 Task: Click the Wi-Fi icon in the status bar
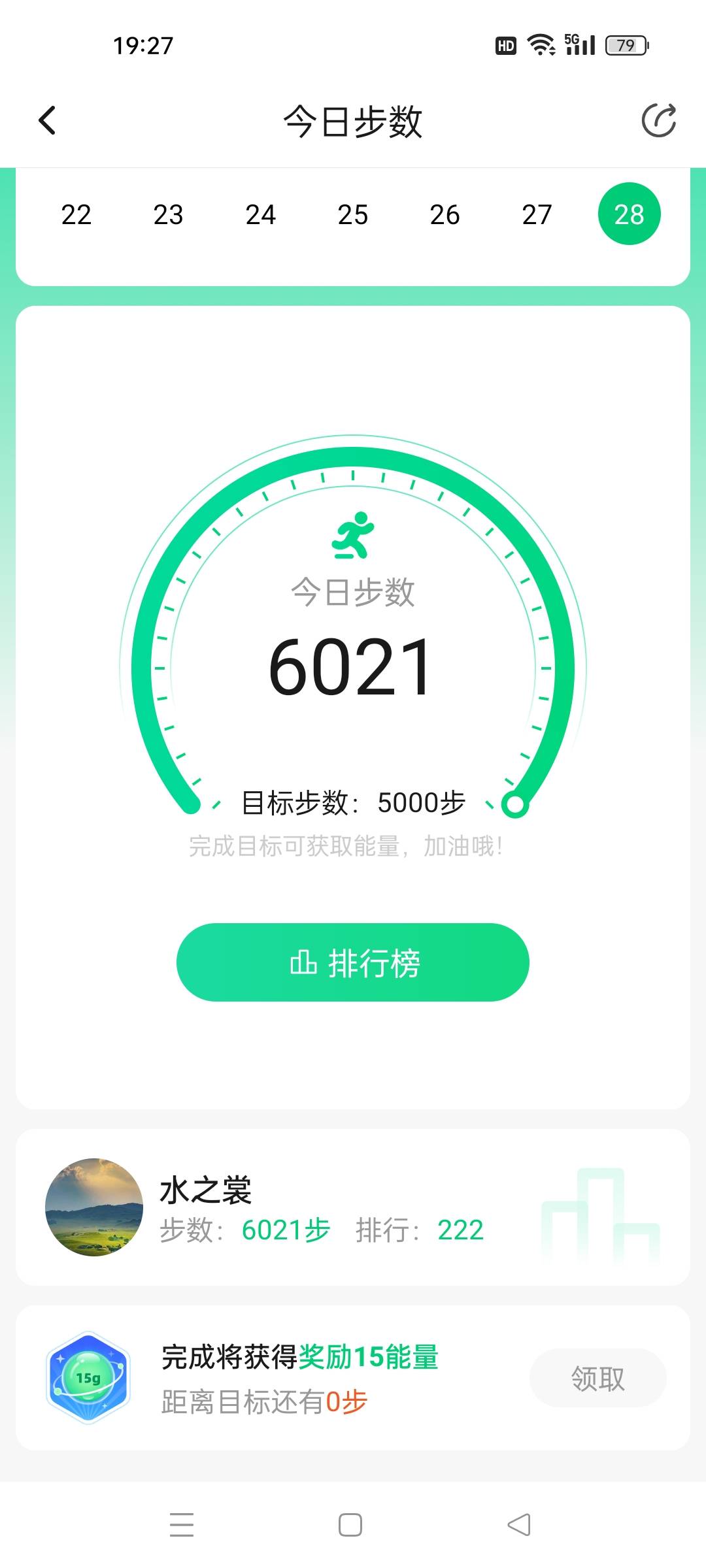pos(540,44)
